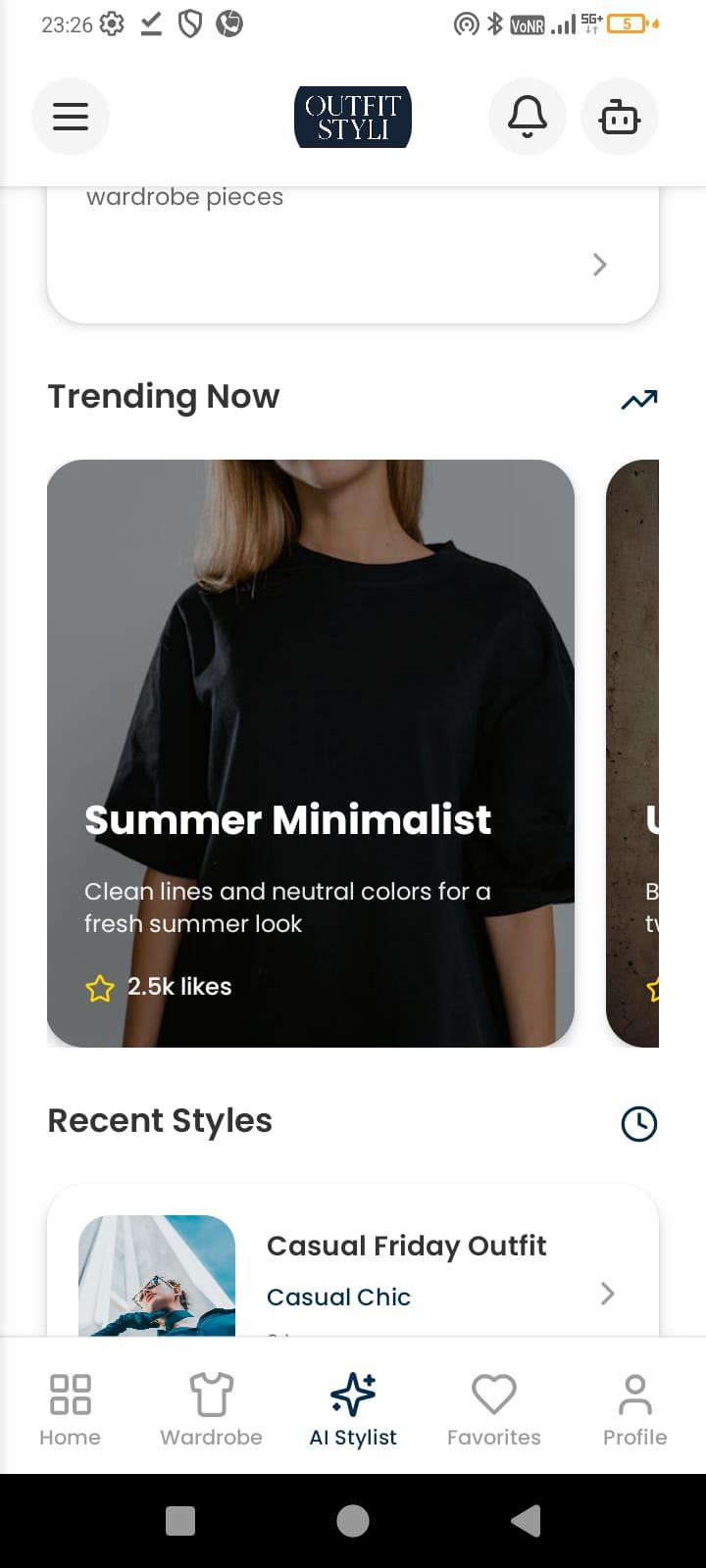
Task: Tap the star on the partially visible trending card
Action: [653, 990]
